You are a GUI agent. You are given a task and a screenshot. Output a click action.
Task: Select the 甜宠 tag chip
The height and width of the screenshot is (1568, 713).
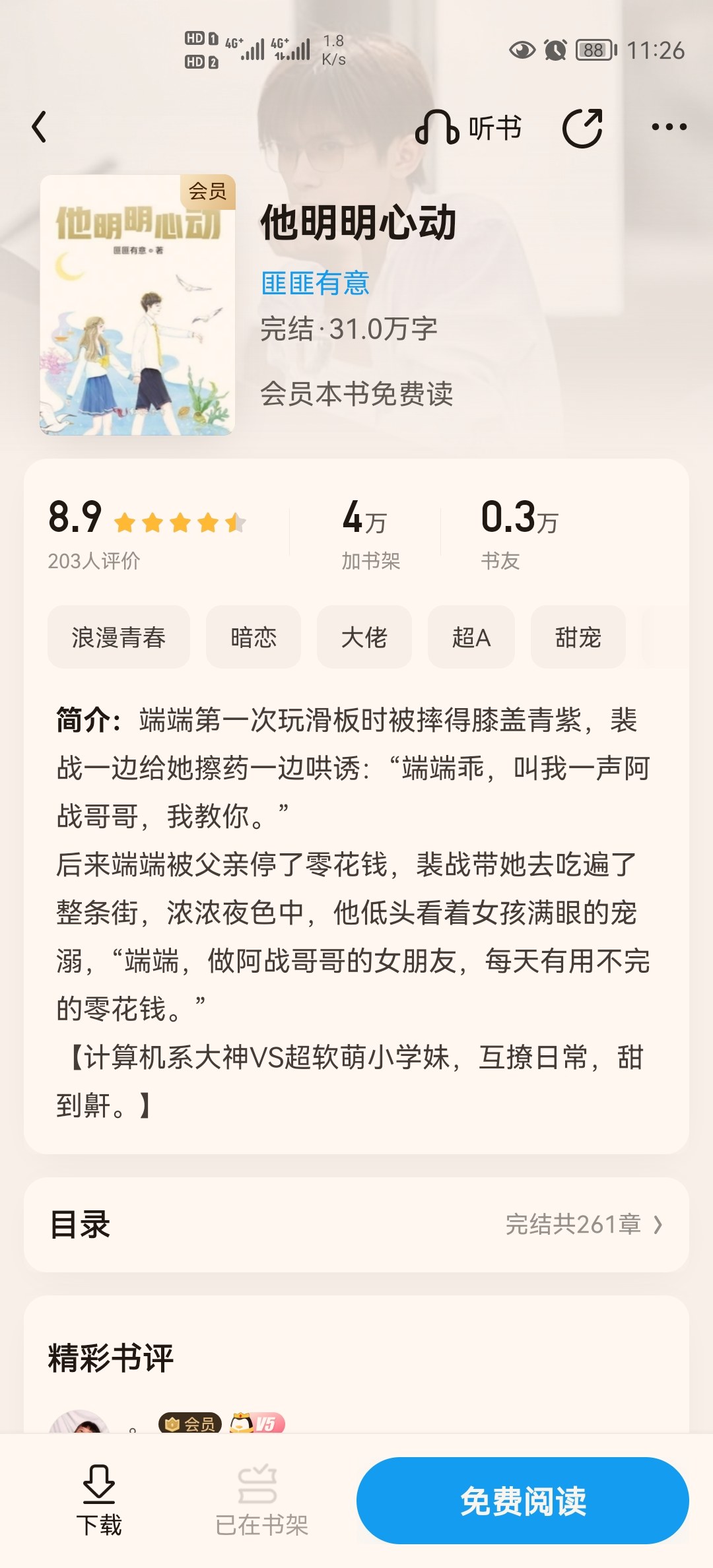578,637
